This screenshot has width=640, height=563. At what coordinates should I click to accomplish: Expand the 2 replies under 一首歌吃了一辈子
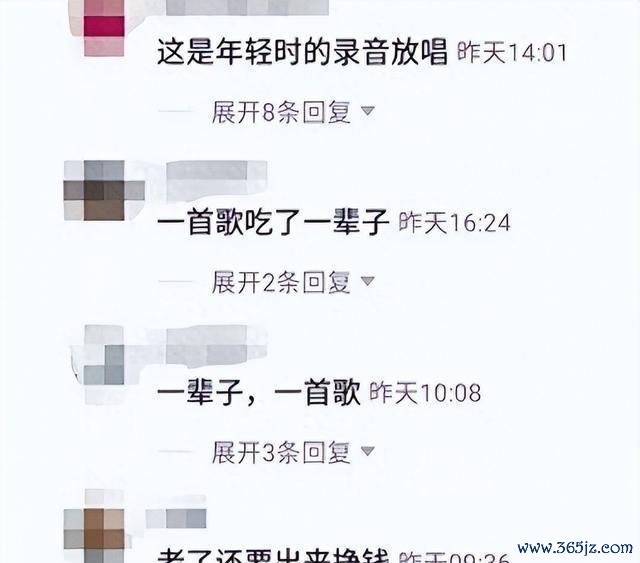[292, 282]
